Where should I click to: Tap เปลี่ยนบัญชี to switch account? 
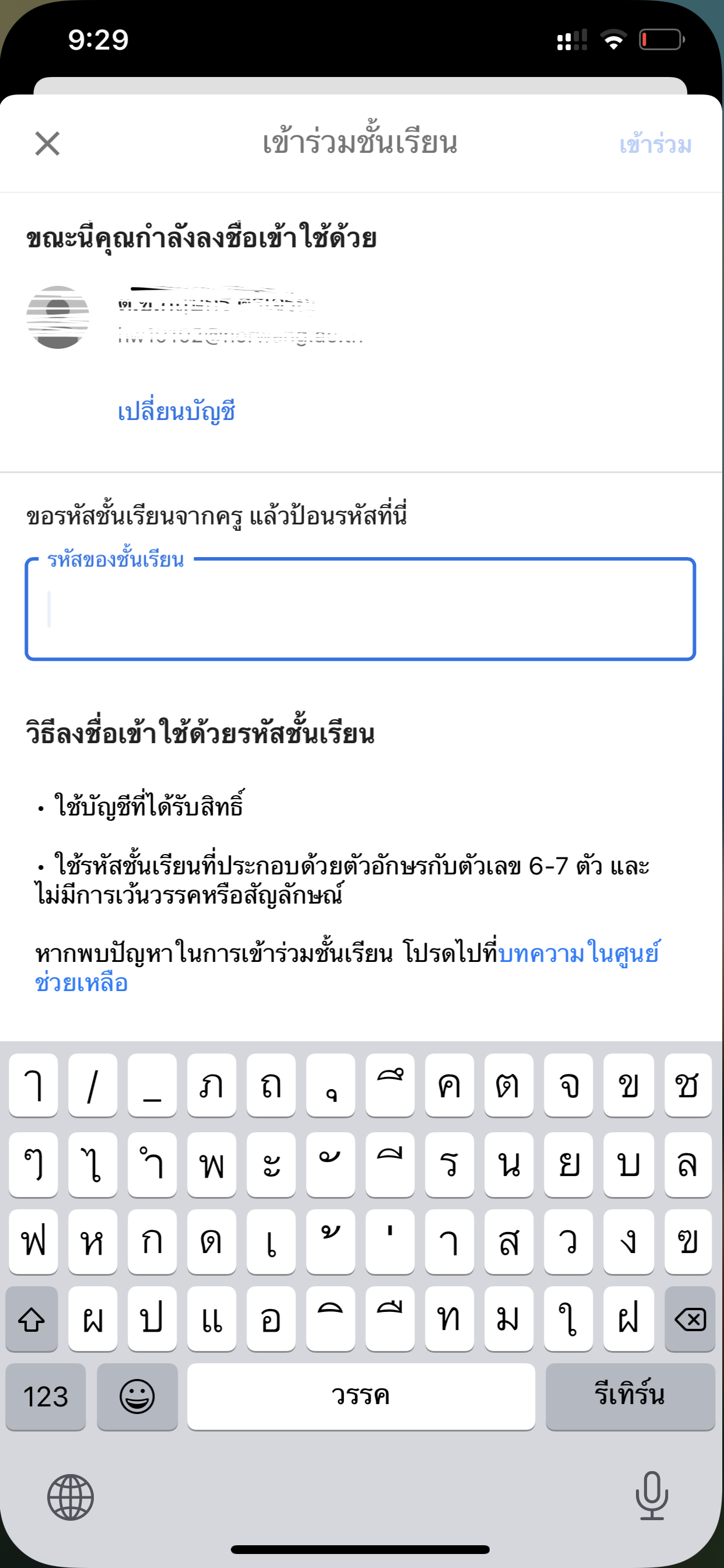pyautogui.click(x=177, y=412)
